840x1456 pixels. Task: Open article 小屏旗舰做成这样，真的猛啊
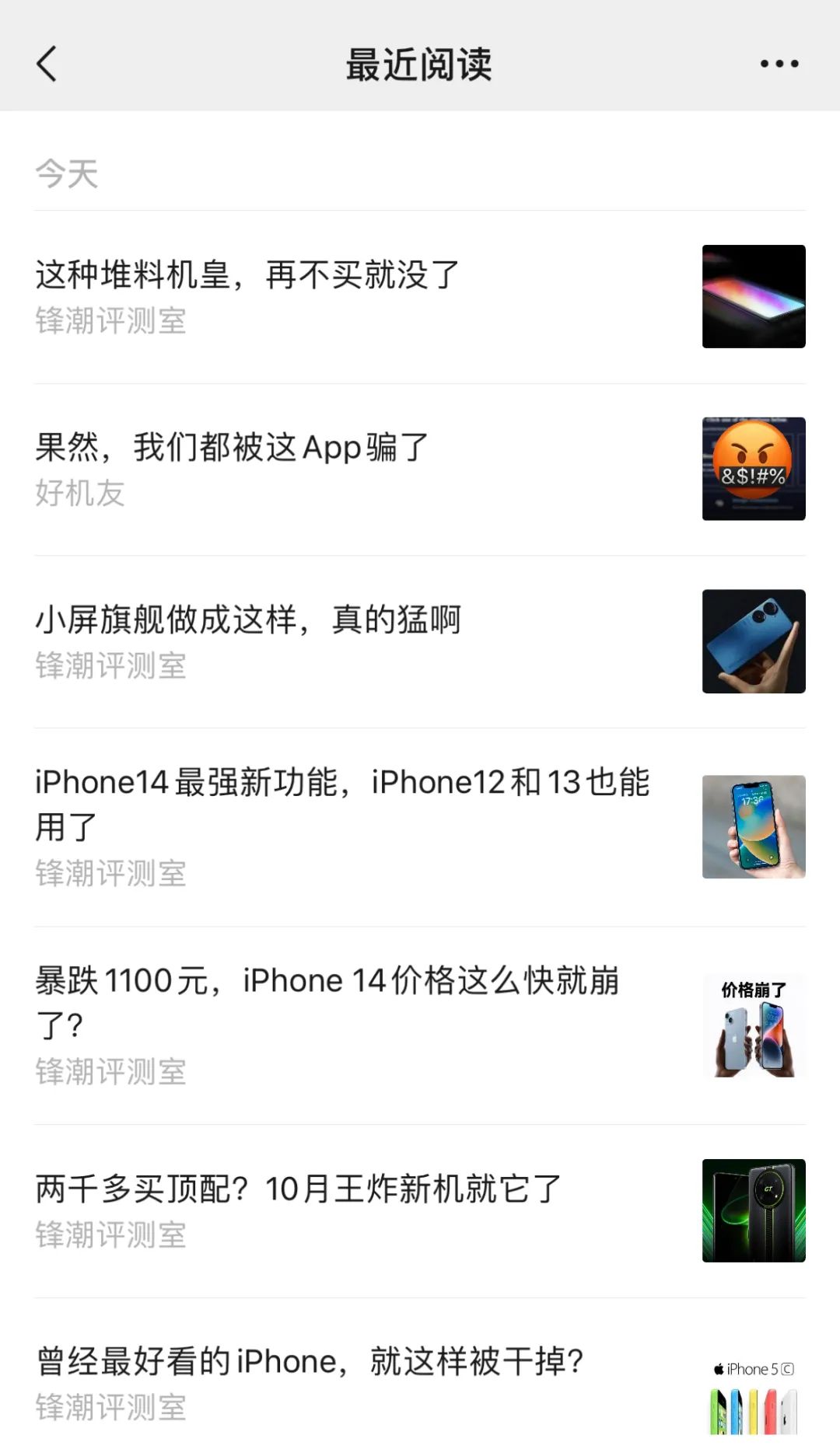pyautogui.click(x=247, y=620)
